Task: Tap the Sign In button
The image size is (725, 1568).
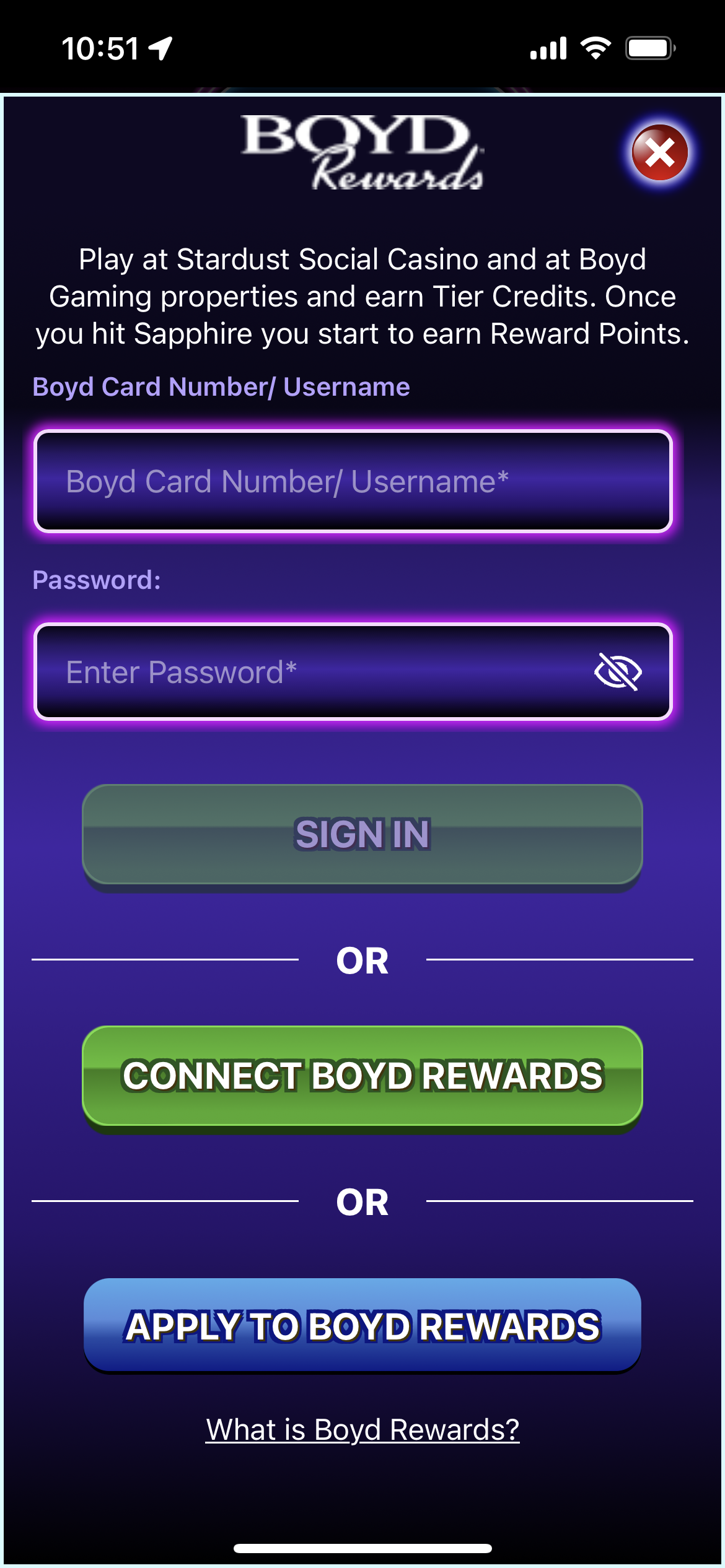Action: tap(362, 834)
